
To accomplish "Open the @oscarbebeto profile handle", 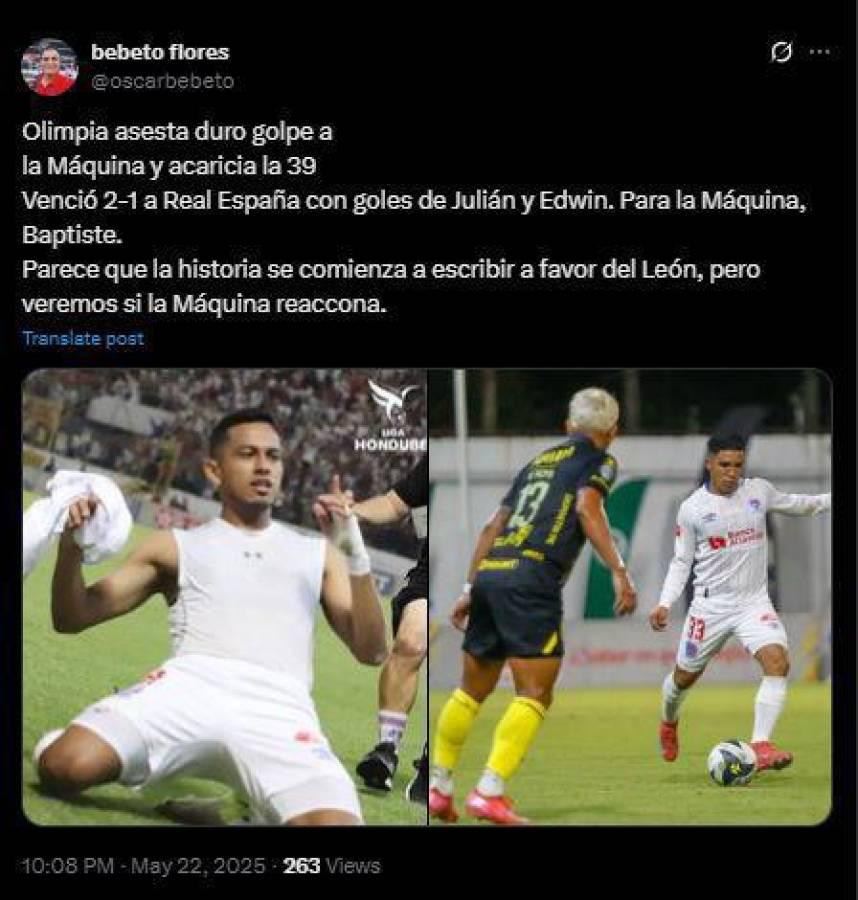I will coord(162,82).
